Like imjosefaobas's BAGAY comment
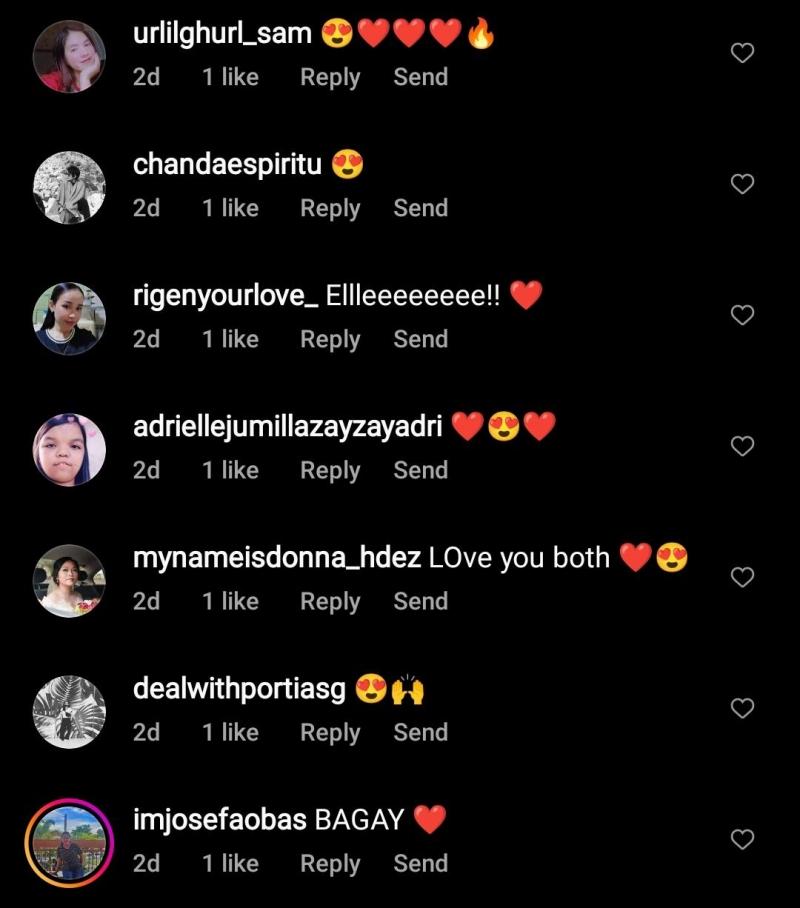 742,839
